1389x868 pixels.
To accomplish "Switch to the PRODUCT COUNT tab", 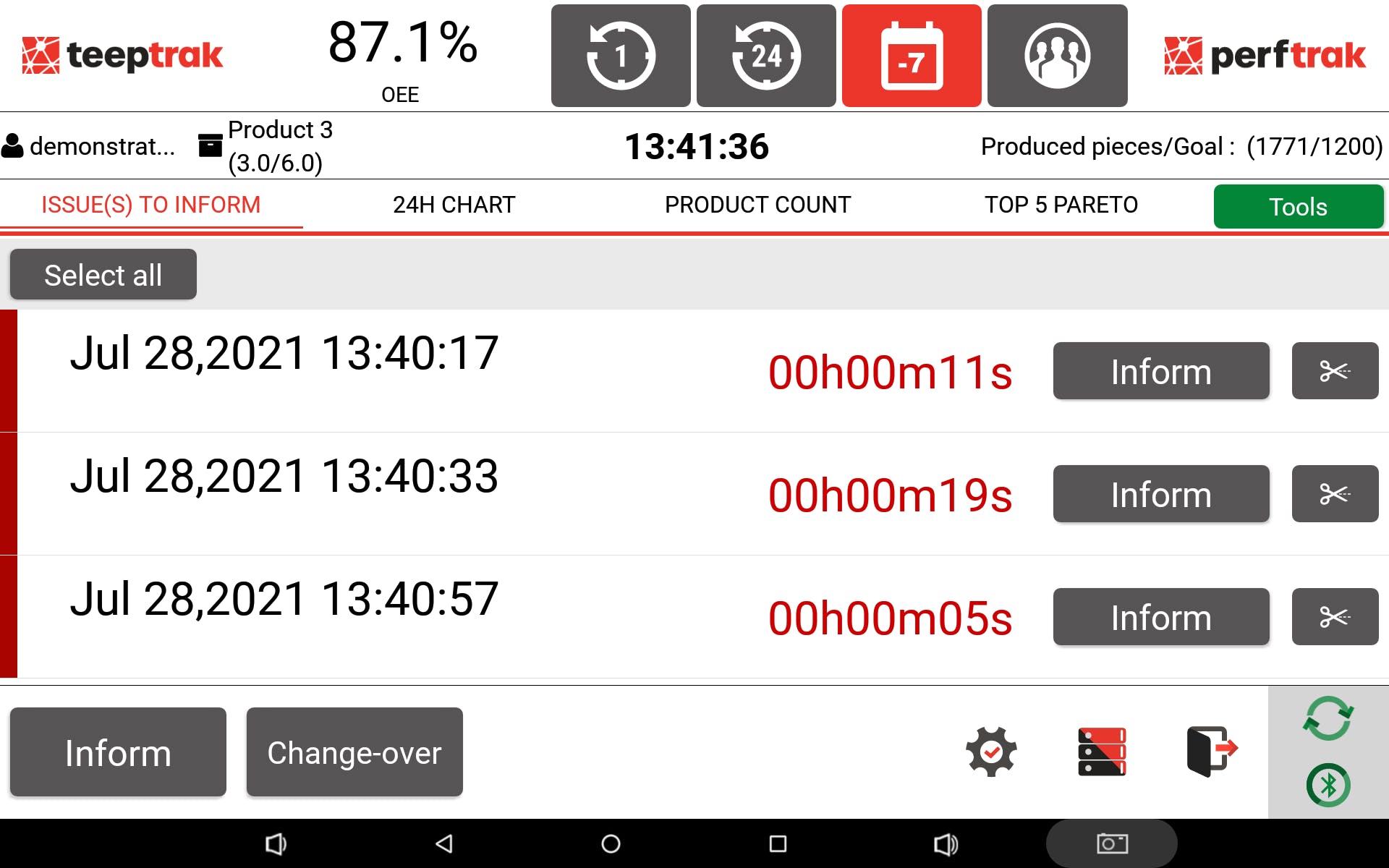I will click(757, 205).
